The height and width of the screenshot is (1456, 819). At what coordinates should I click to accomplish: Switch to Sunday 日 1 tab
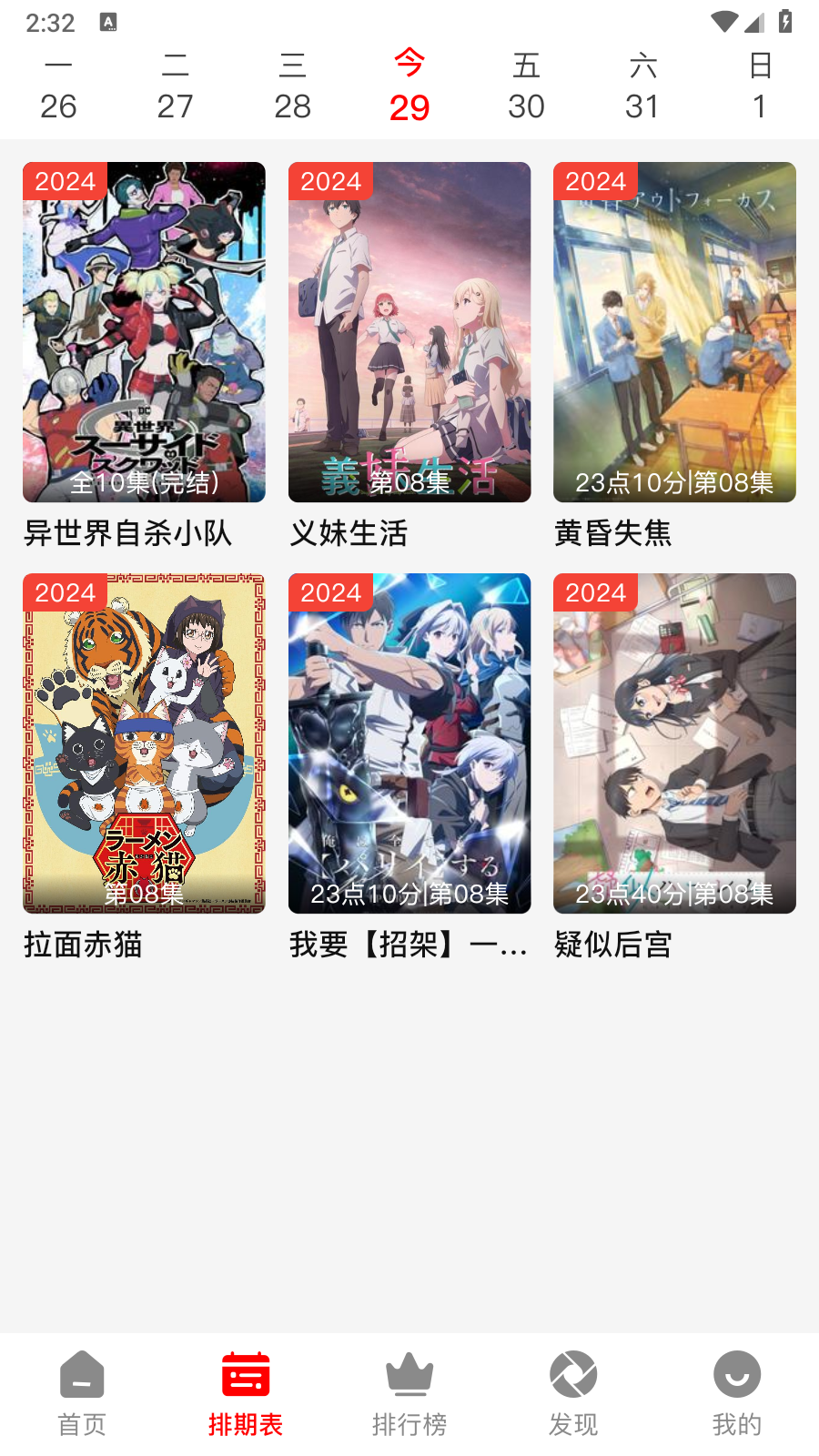(760, 86)
